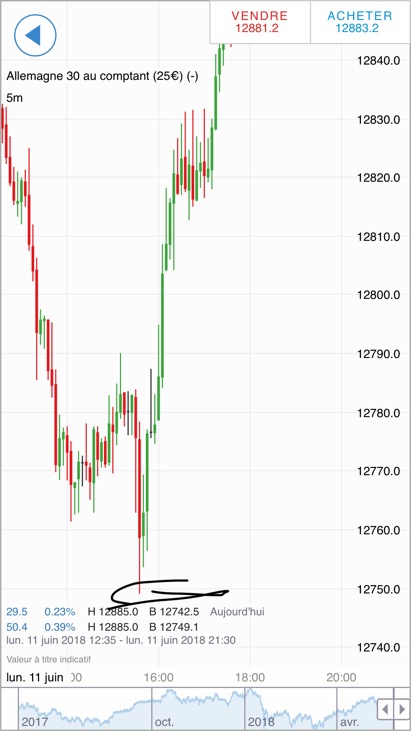Tap ACHETER to buy at 12883.2
The image size is (411, 731).
click(360, 21)
